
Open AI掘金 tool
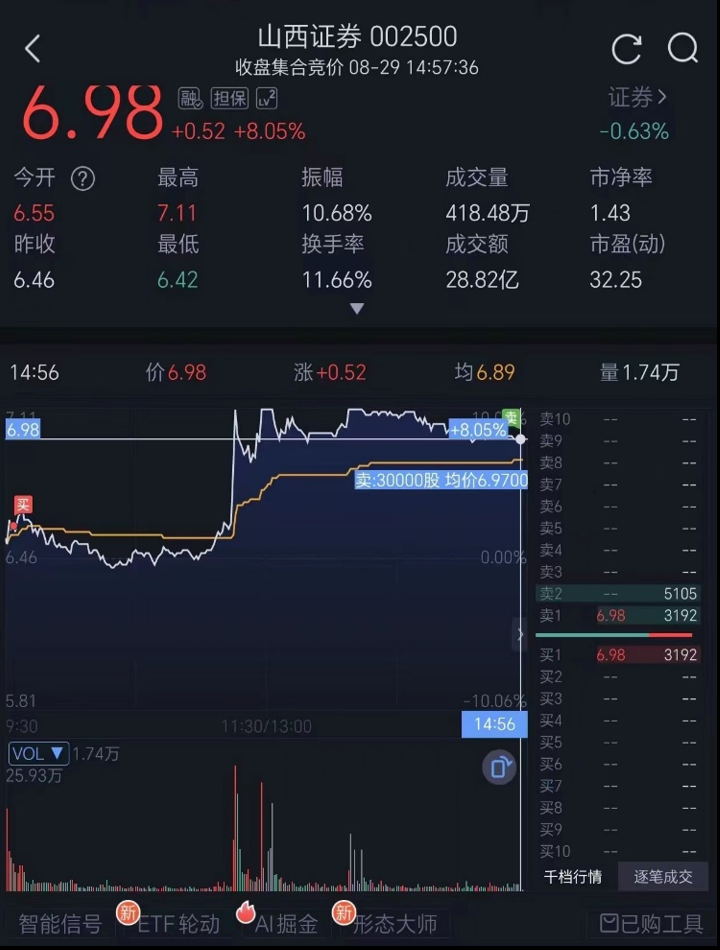(x=286, y=923)
